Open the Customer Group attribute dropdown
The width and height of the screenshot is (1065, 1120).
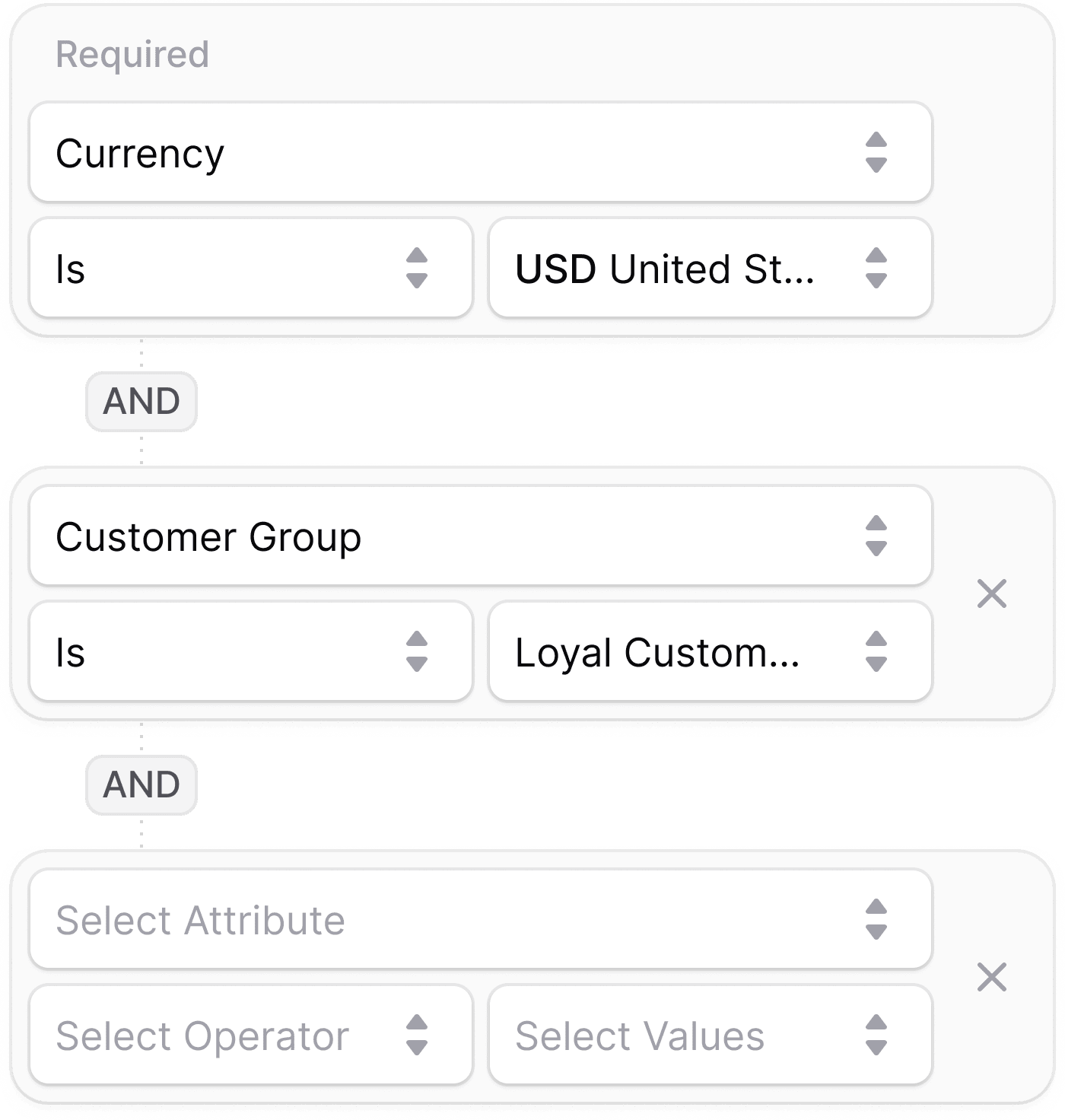point(479,535)
